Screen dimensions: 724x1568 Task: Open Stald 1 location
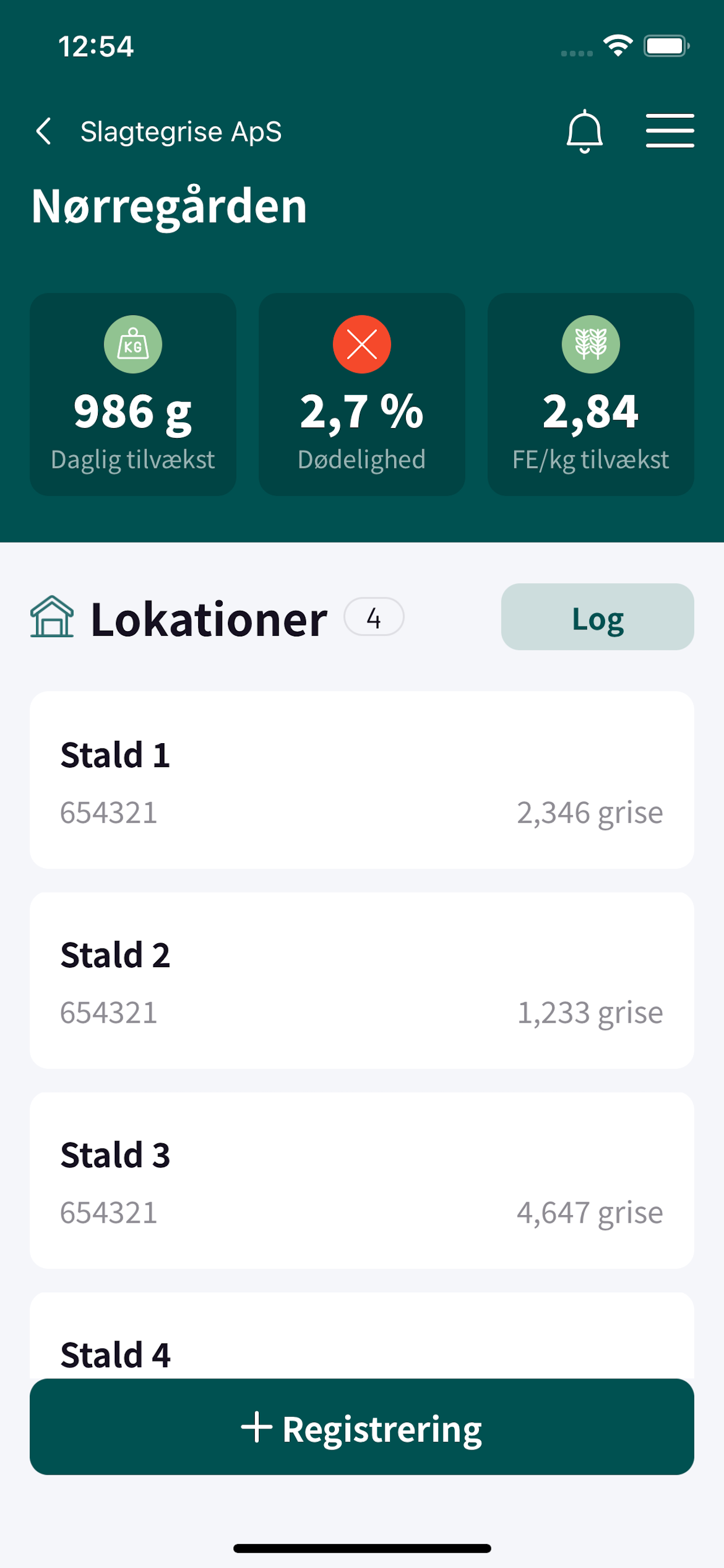click(362, 780)
